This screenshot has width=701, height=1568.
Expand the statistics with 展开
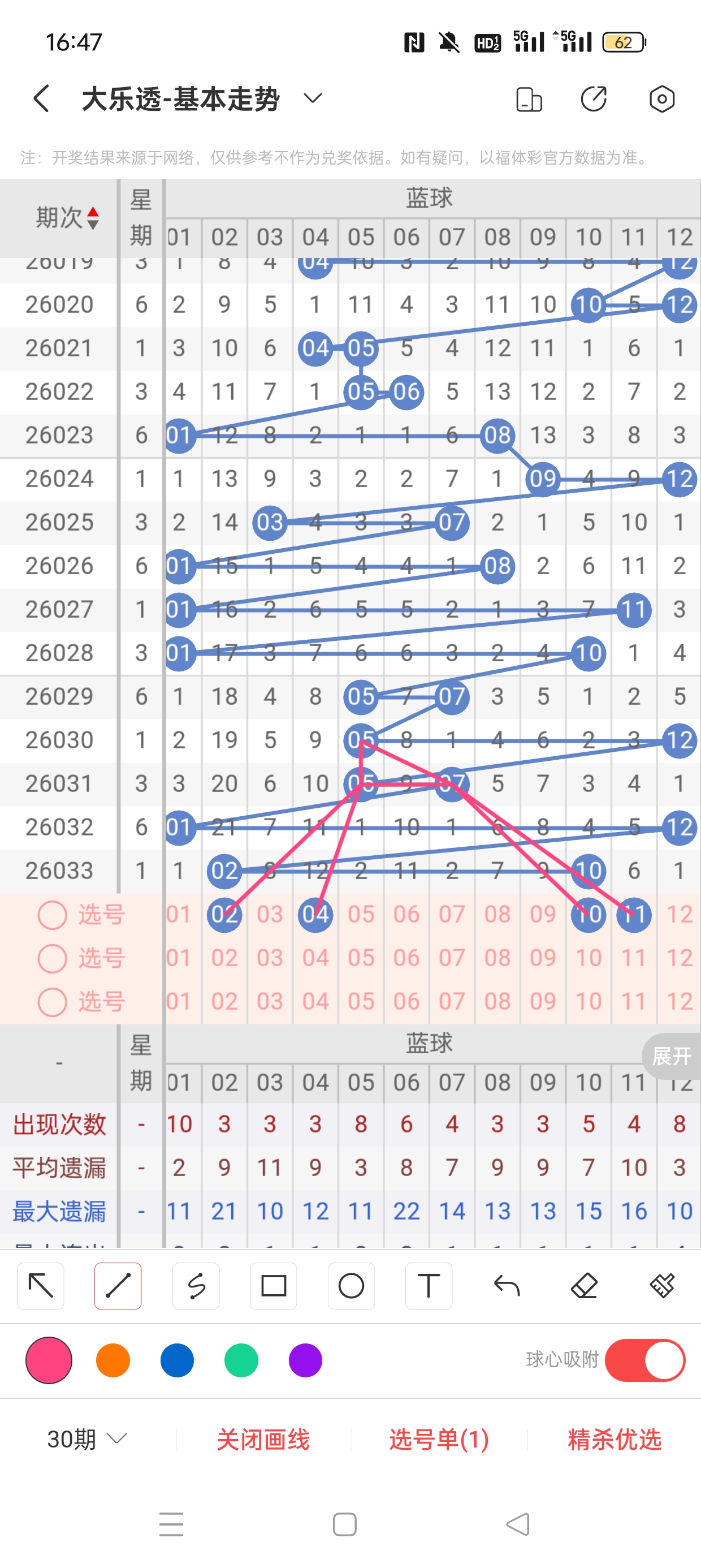[671, 1056]
